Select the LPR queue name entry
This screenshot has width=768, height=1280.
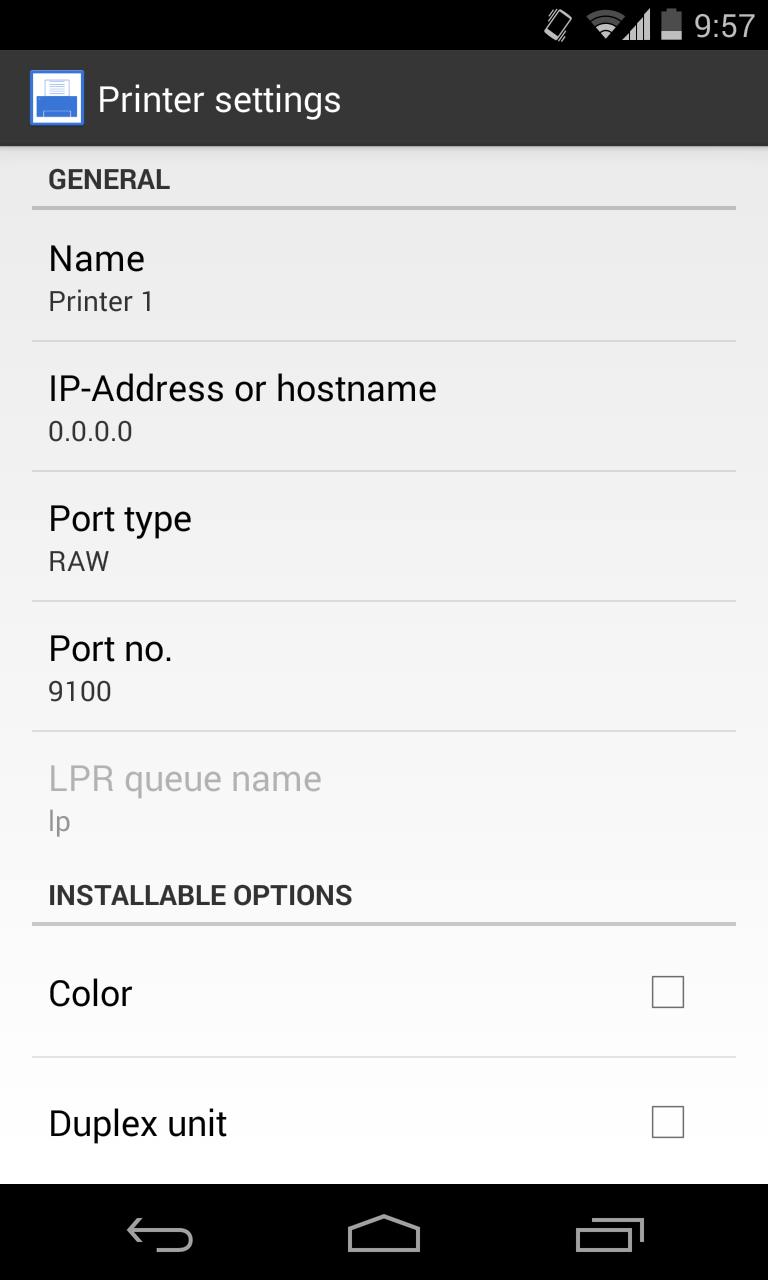[384, 796]
